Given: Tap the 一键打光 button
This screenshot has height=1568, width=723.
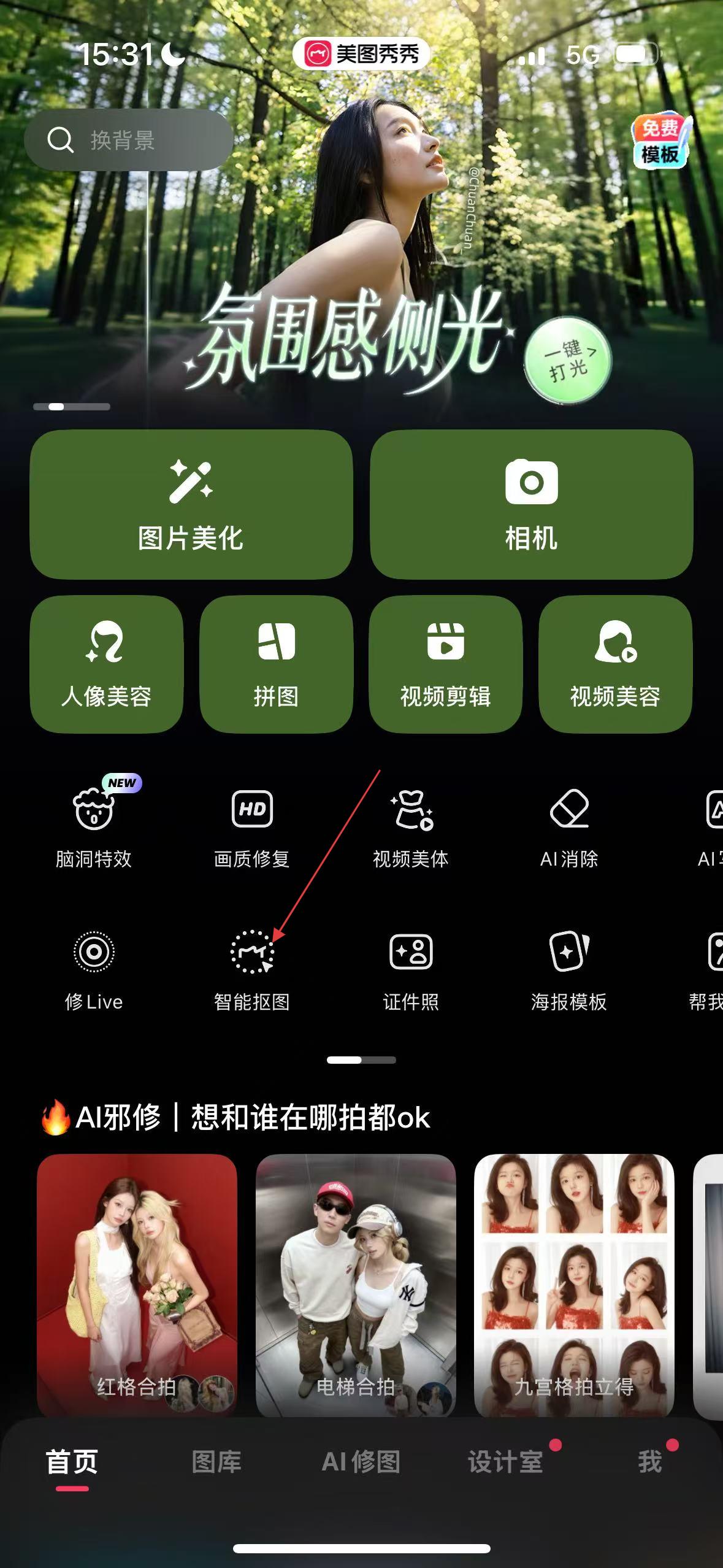Looking at the screenshot, I should (x=568, y=360).
